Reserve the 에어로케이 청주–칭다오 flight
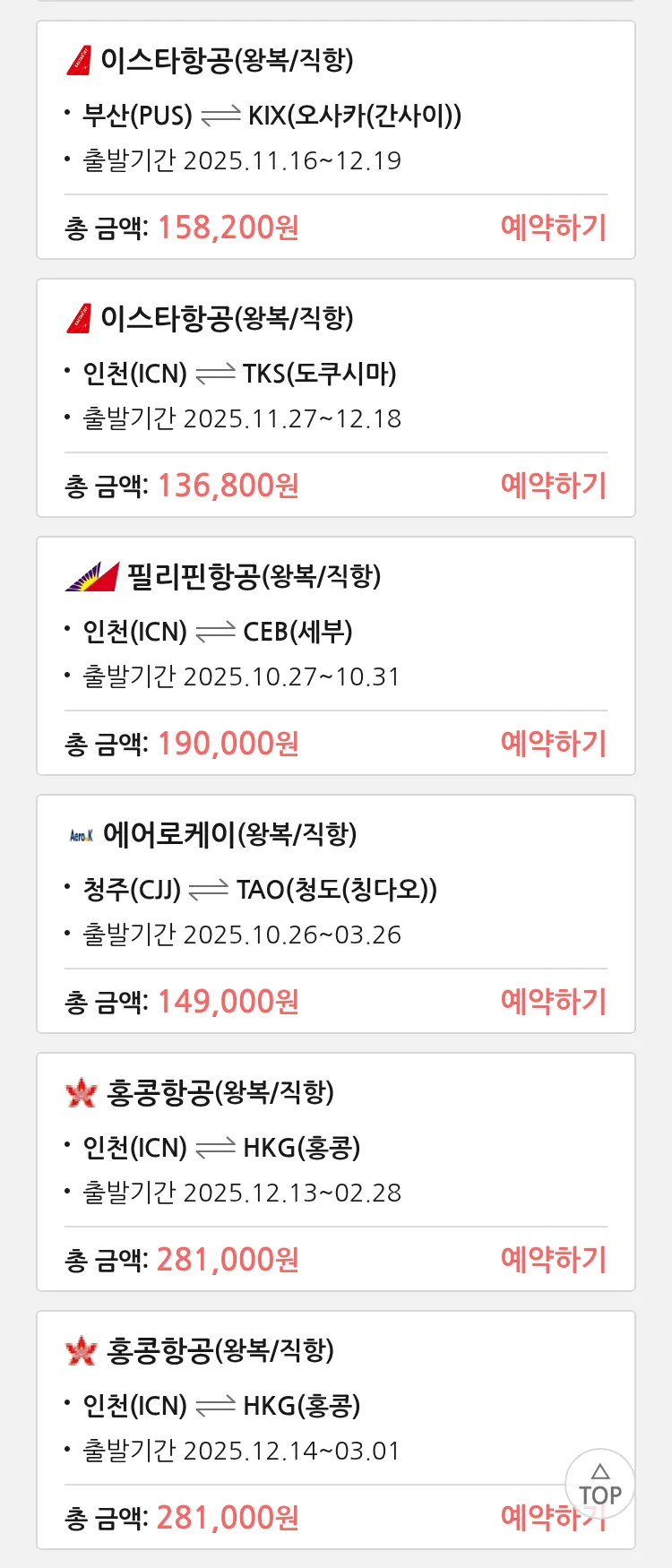Screen dimensions: 672x1568 553,1002
